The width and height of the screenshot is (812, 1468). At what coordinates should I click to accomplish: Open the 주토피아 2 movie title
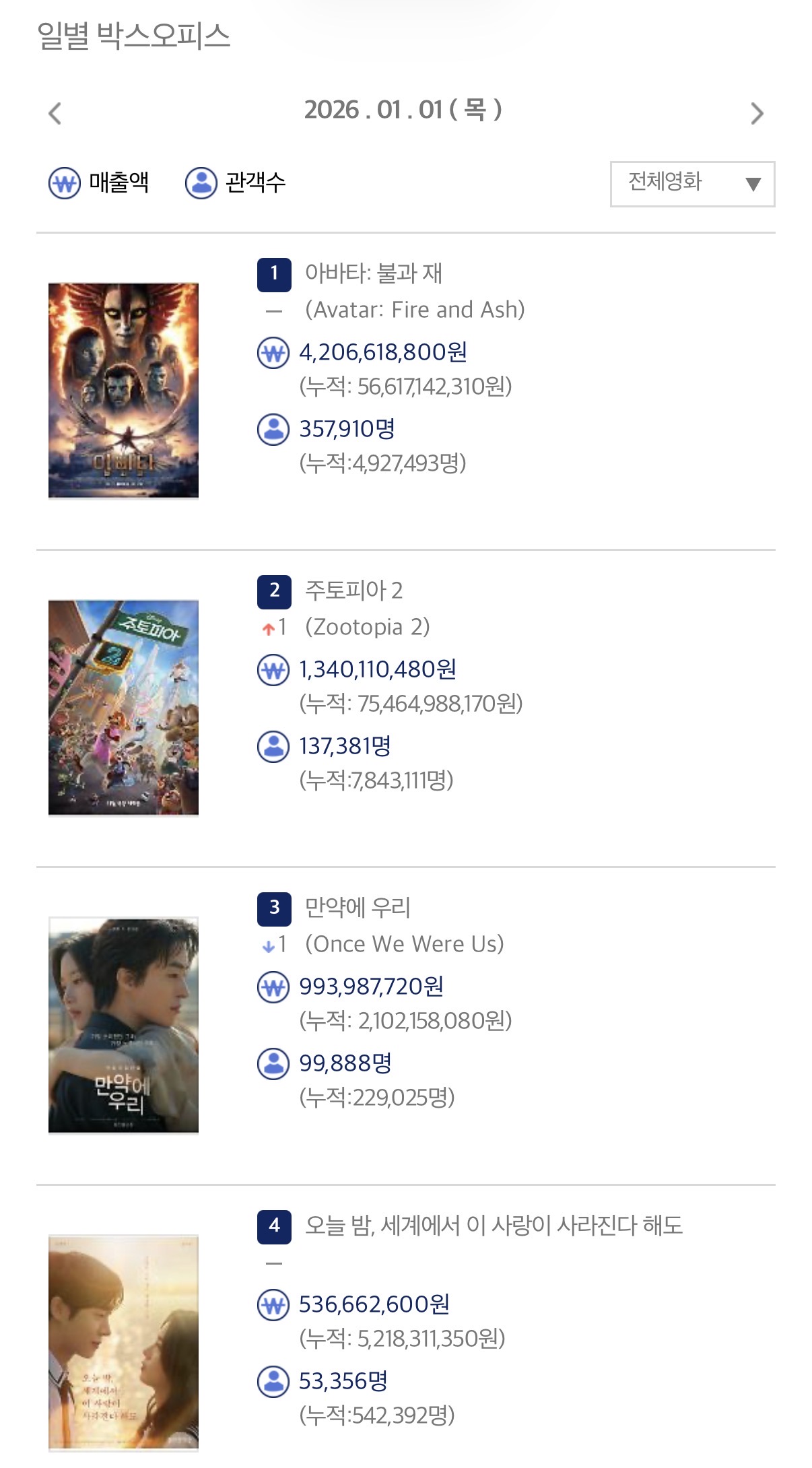coord(353,591)
